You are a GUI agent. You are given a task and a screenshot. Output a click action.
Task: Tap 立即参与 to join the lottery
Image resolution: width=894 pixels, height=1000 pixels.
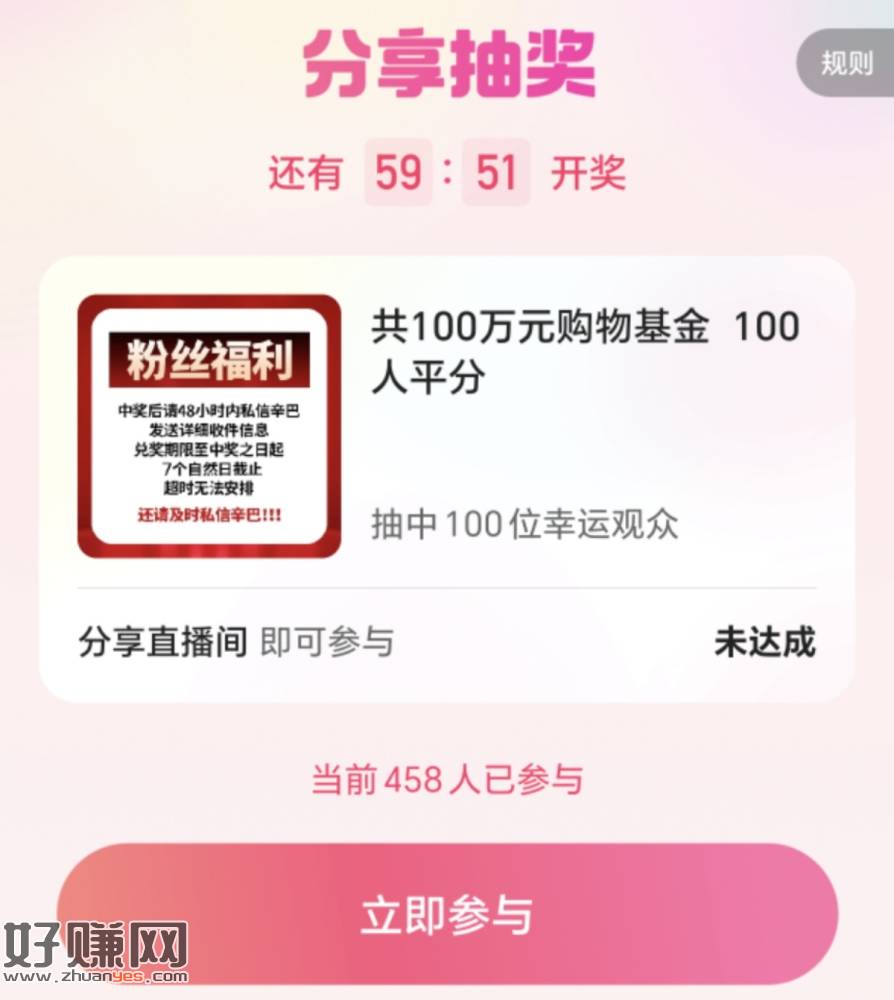[x=447, y=914]
